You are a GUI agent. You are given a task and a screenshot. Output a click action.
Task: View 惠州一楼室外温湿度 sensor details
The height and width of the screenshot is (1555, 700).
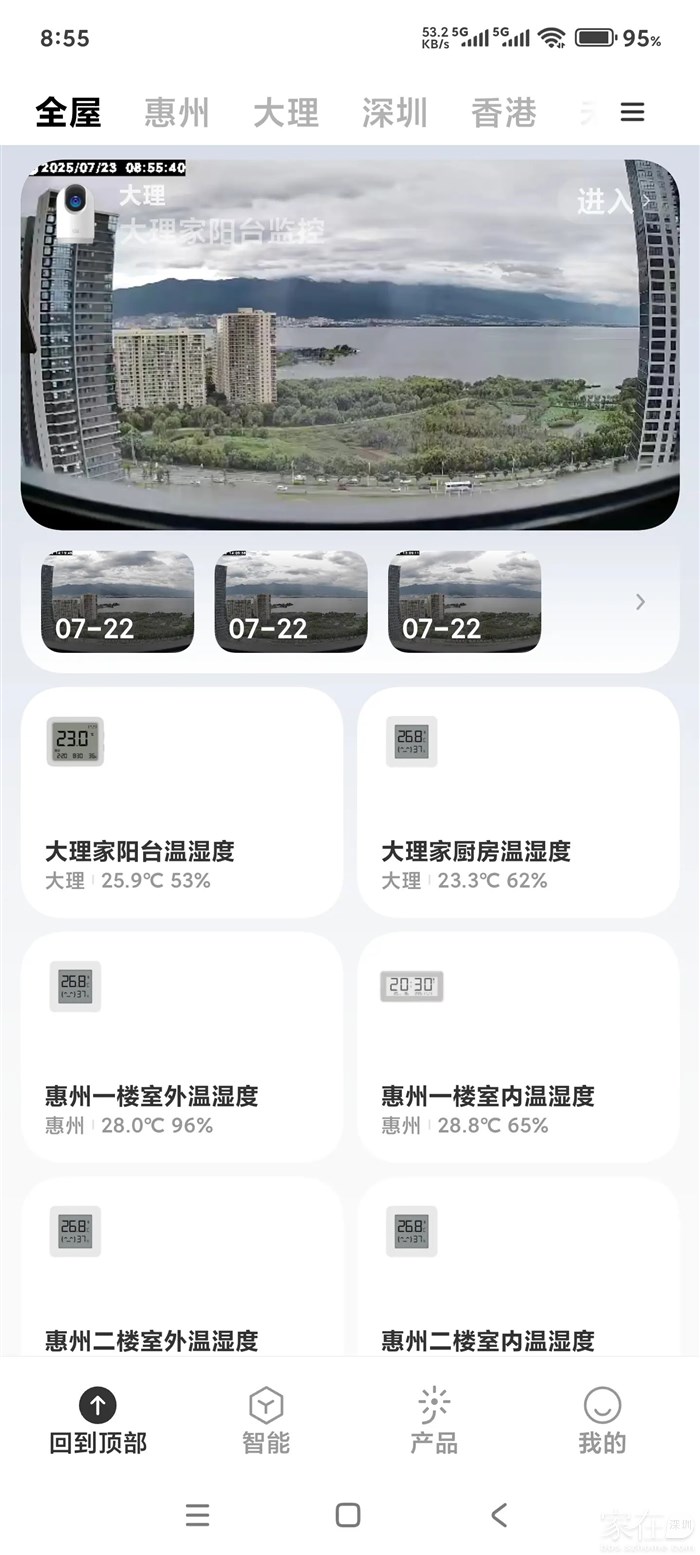tap(182, 1047)
